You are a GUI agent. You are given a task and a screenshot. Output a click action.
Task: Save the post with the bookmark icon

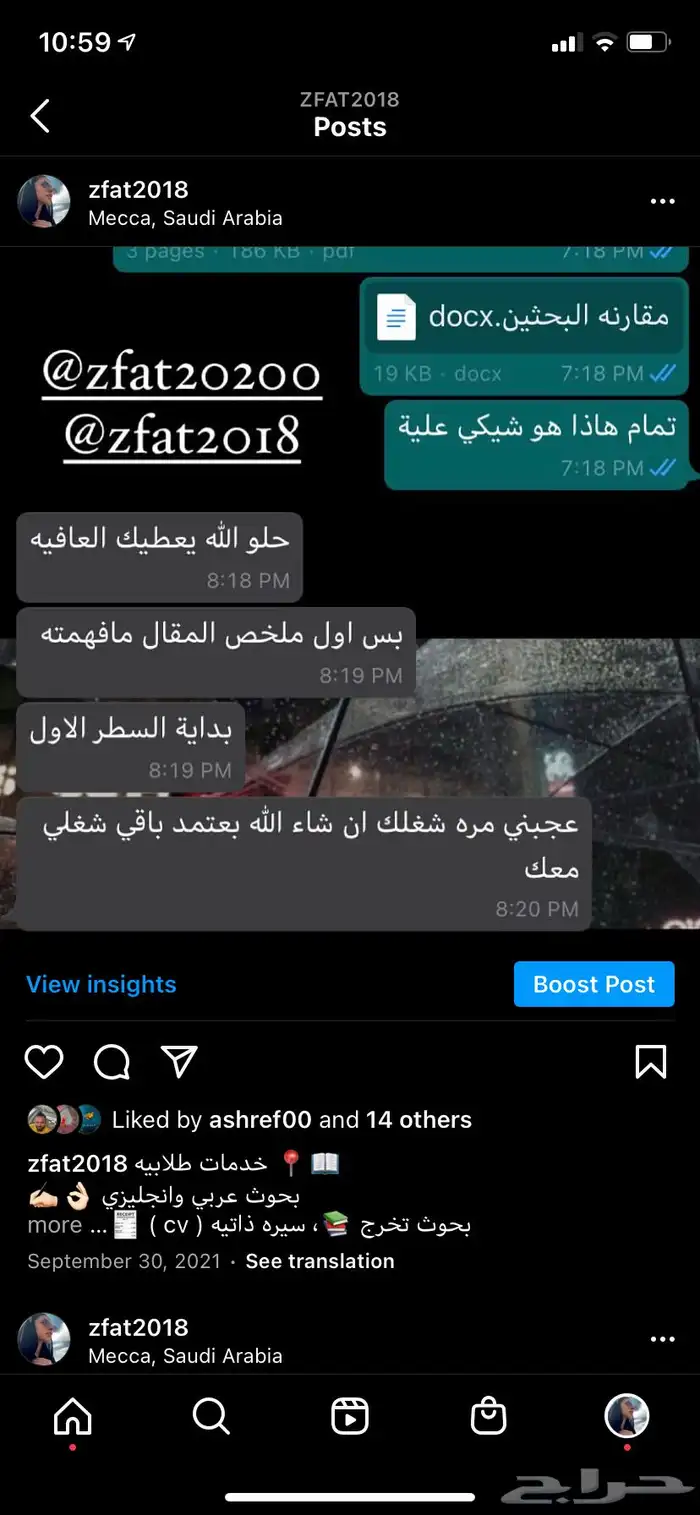coord(651,1062)
